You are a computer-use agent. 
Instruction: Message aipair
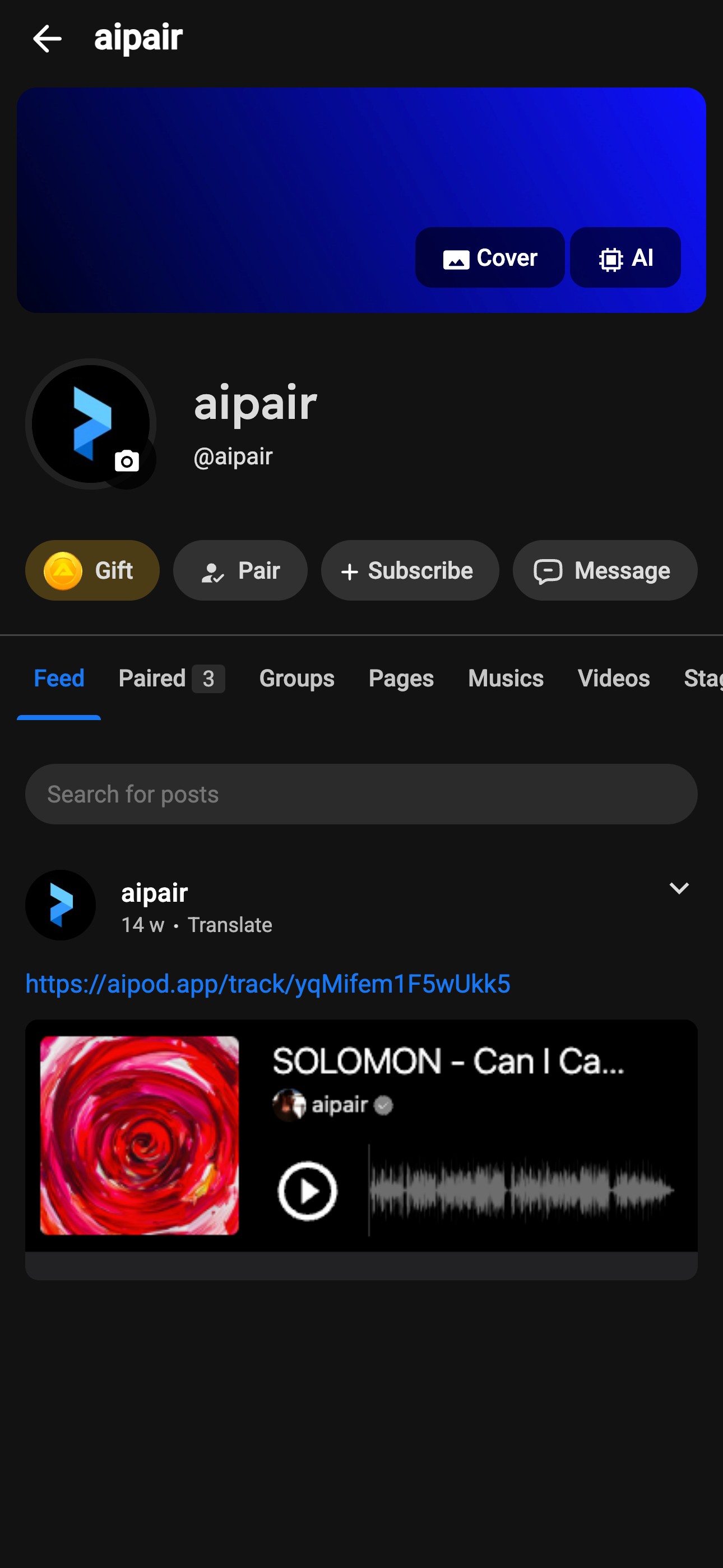(604, 570)
